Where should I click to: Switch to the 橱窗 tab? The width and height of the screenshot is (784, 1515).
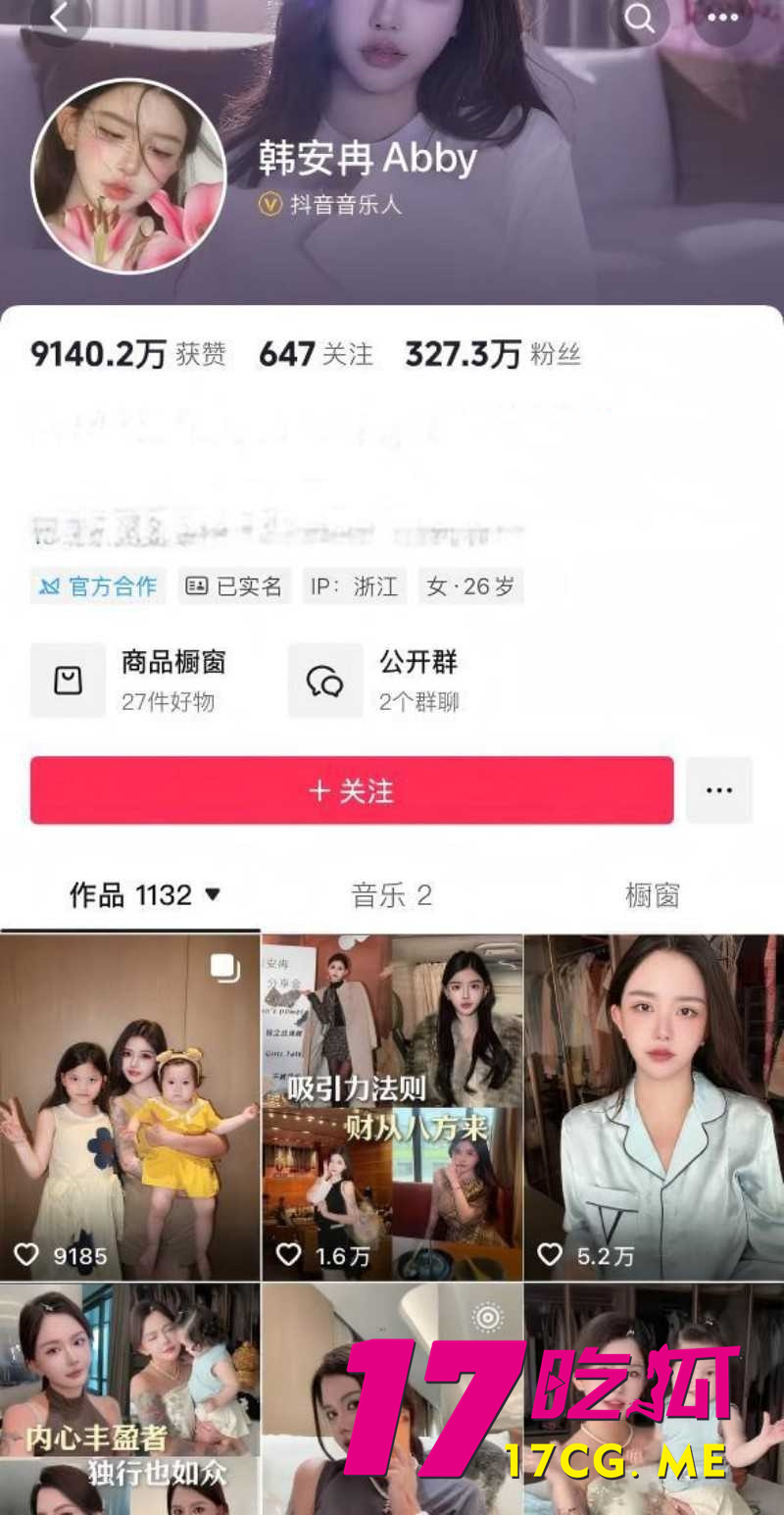tap(652, 894)
